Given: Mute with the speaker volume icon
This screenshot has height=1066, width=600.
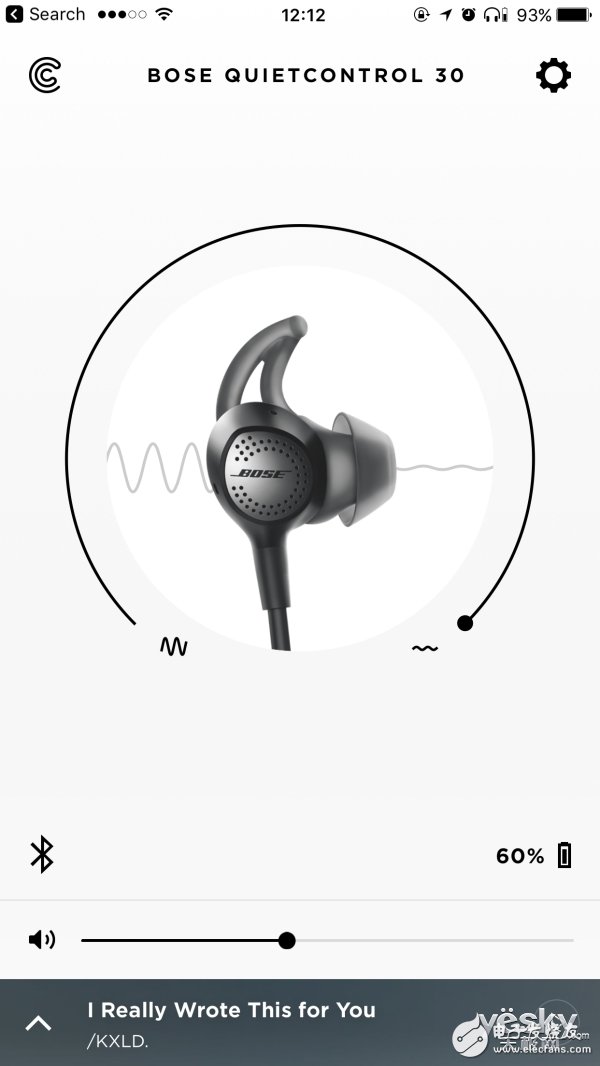Looking at the screenshot, I should coord(42,940).
